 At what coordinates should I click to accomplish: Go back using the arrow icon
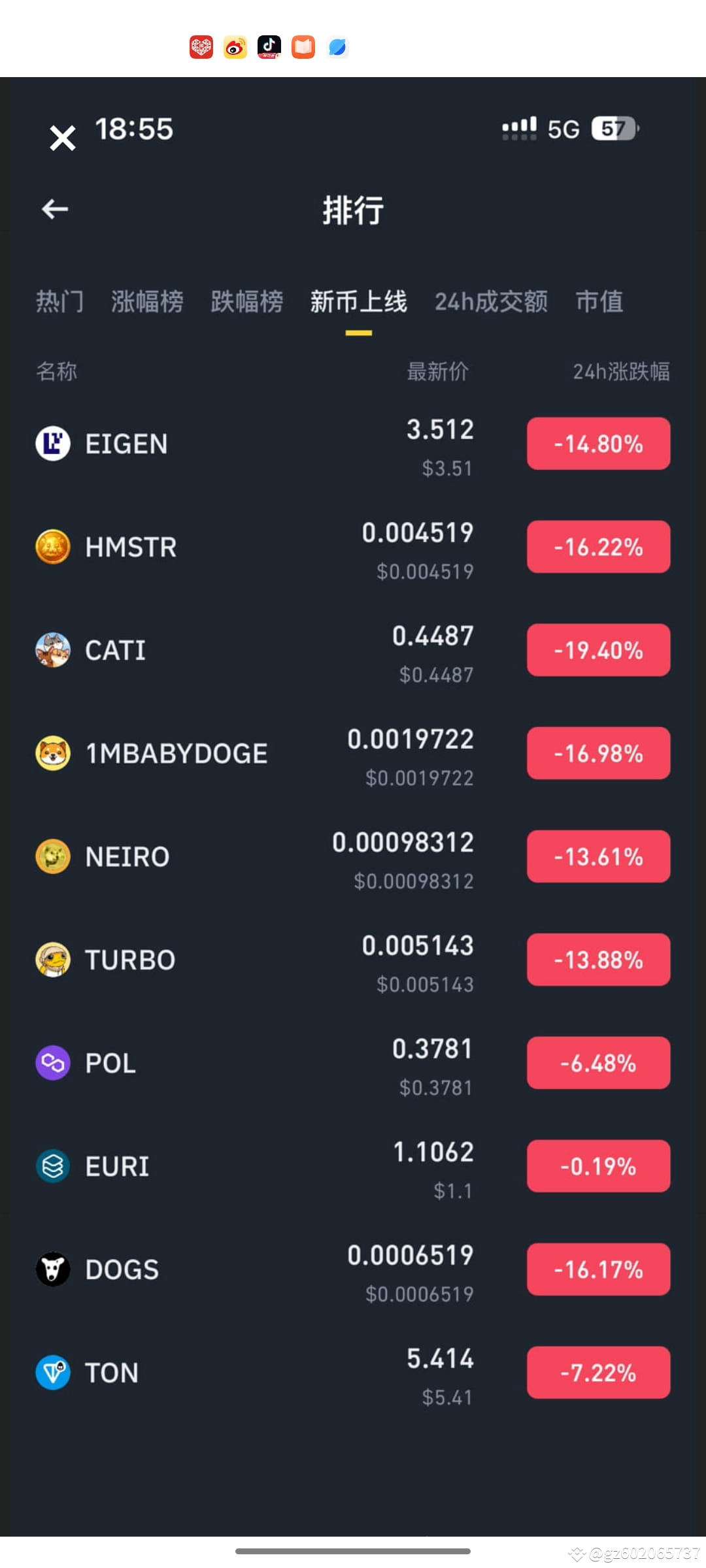tap(55, 209)
